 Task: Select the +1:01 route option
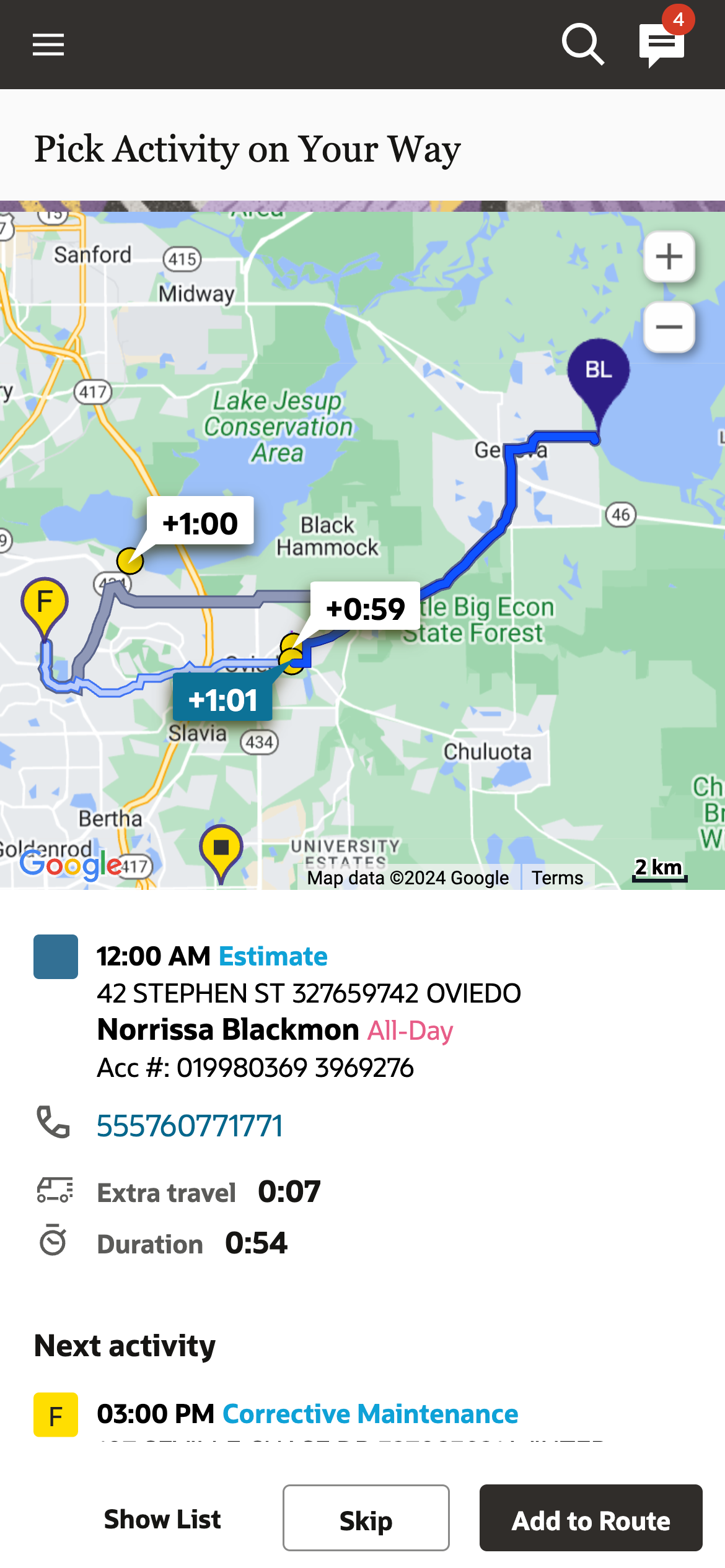[x=222, y=700]
